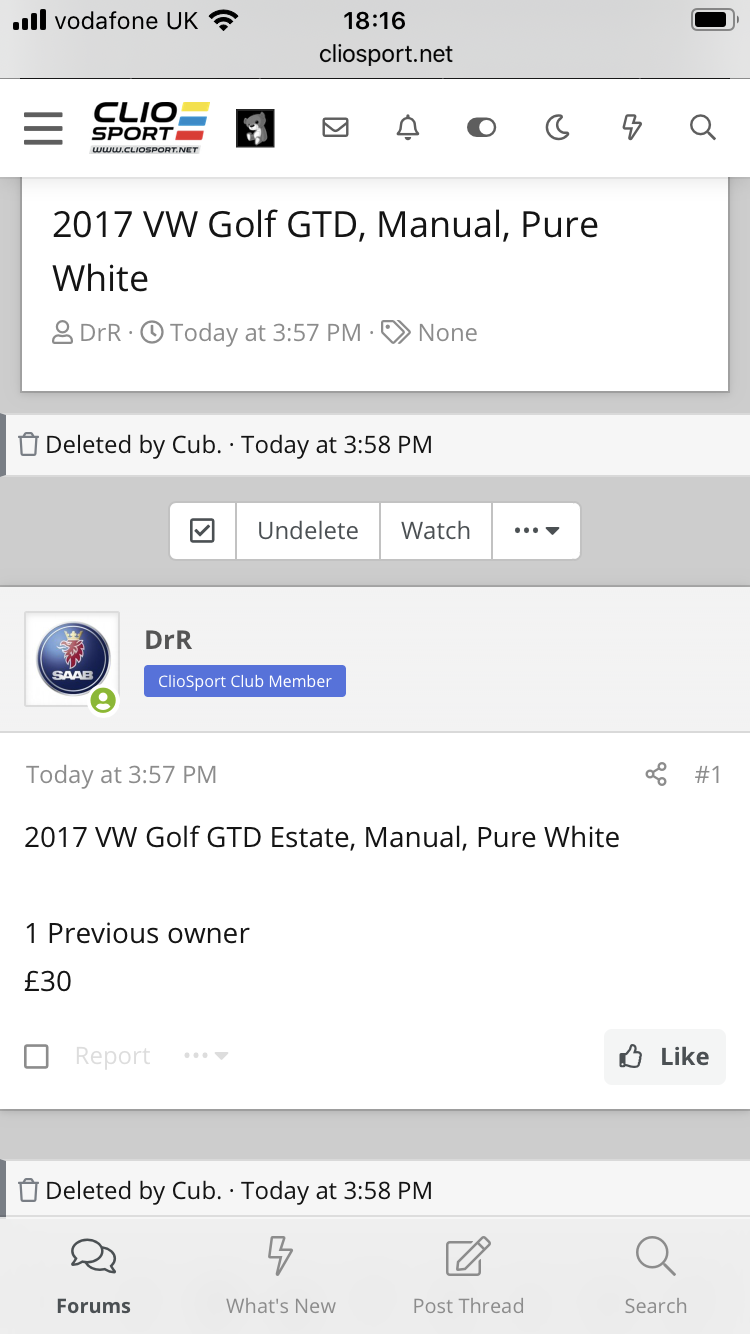750x1334 pixels.
Task: Select the checkbox under DrR's post
Action: tap(37, 1056)
